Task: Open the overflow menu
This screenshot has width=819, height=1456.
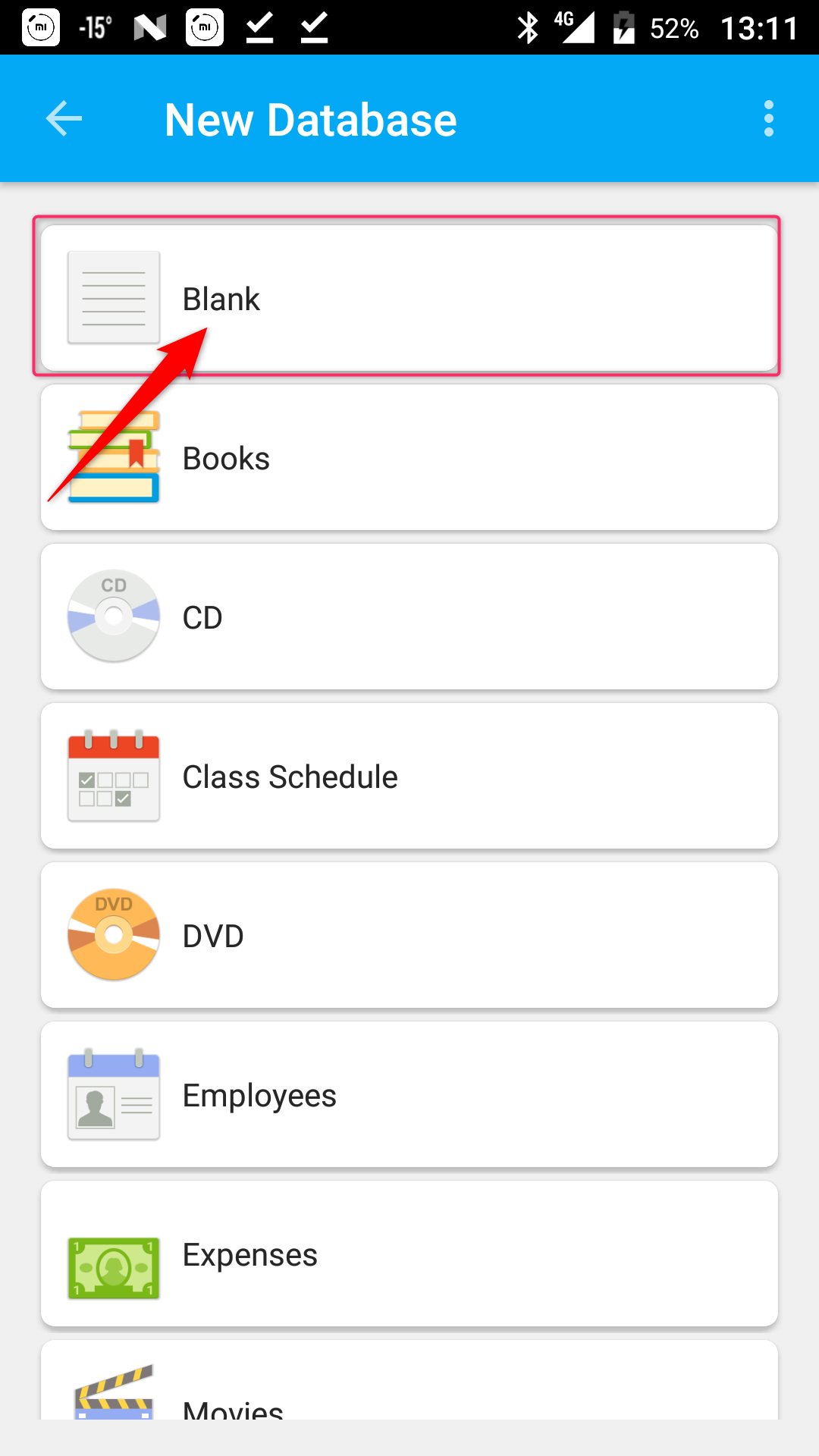Action: coord(769,119)
